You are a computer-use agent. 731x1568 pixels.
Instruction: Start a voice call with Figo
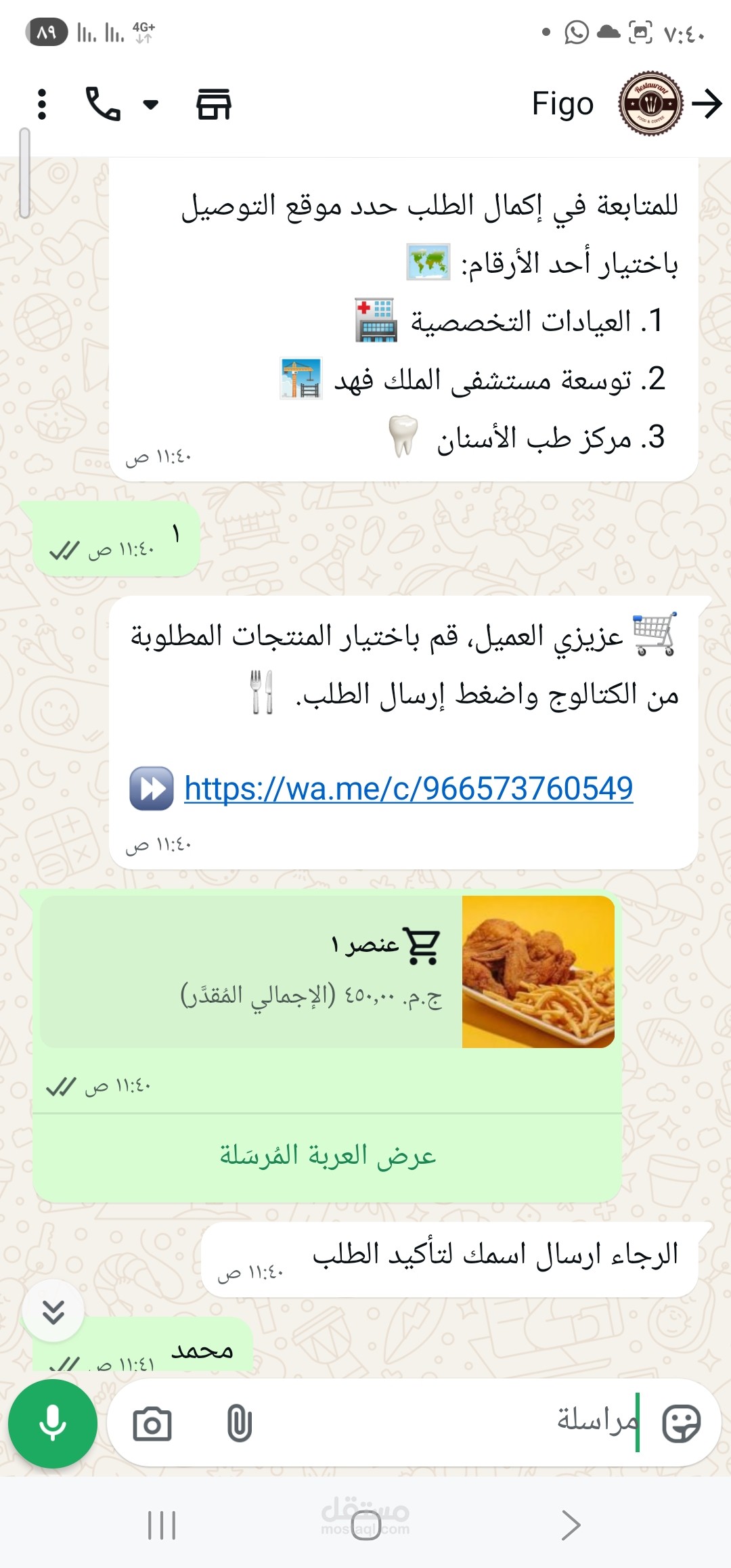[x=103, y=104]
